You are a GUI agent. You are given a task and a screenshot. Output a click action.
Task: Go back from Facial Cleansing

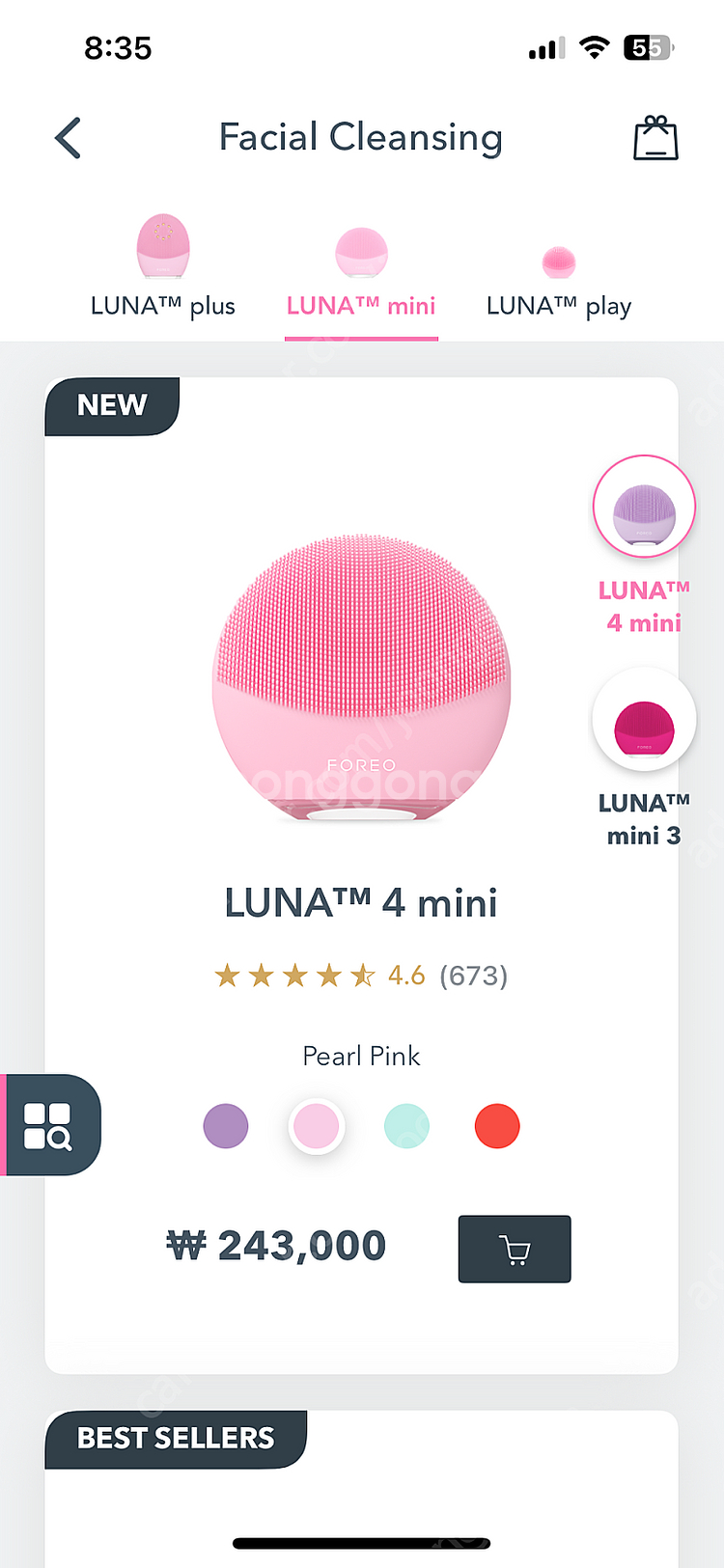[x=69, y=138]
